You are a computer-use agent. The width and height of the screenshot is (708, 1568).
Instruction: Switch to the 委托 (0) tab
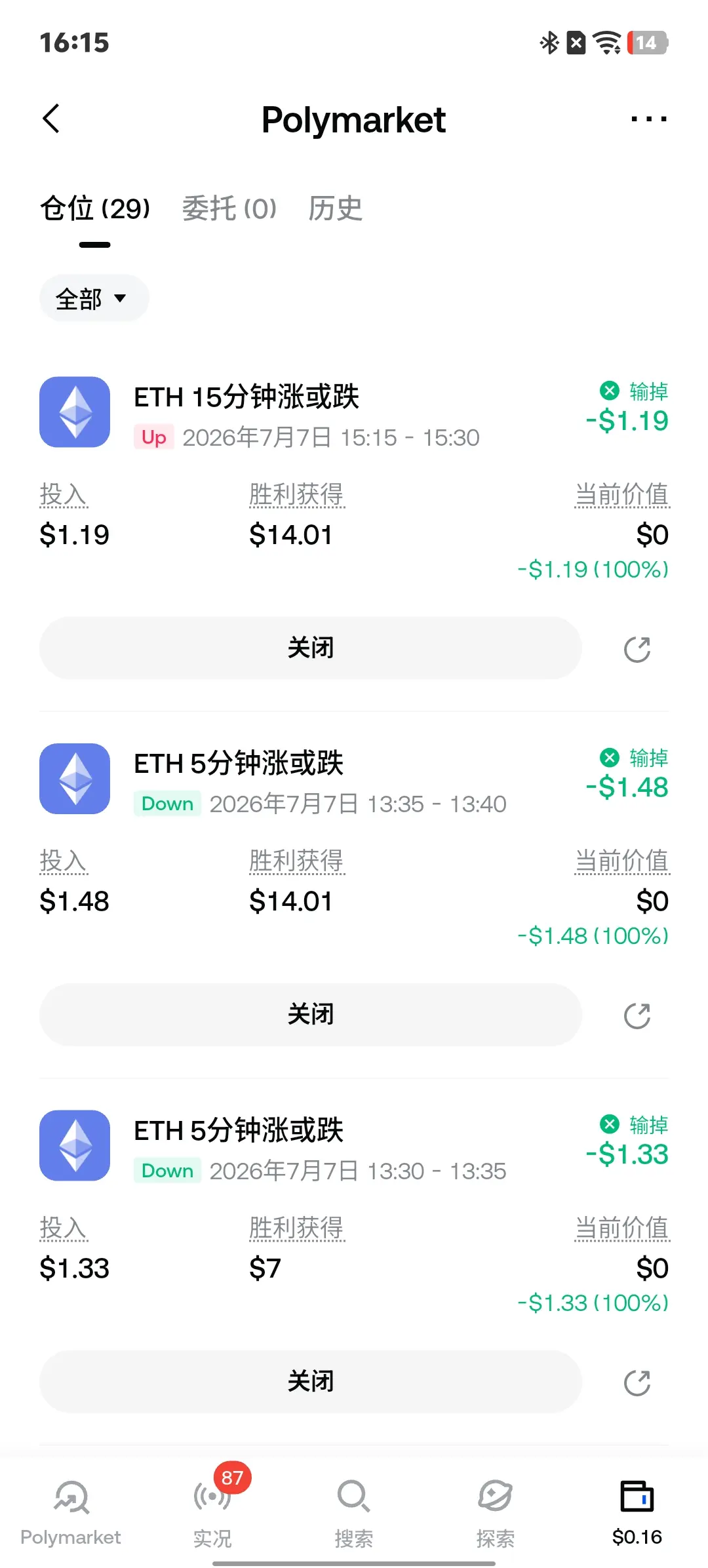point(229,209)
